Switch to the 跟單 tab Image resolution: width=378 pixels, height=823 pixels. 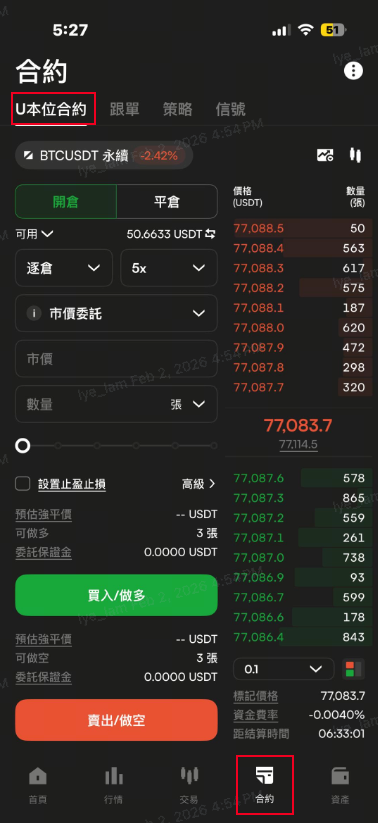click(124, 109)
